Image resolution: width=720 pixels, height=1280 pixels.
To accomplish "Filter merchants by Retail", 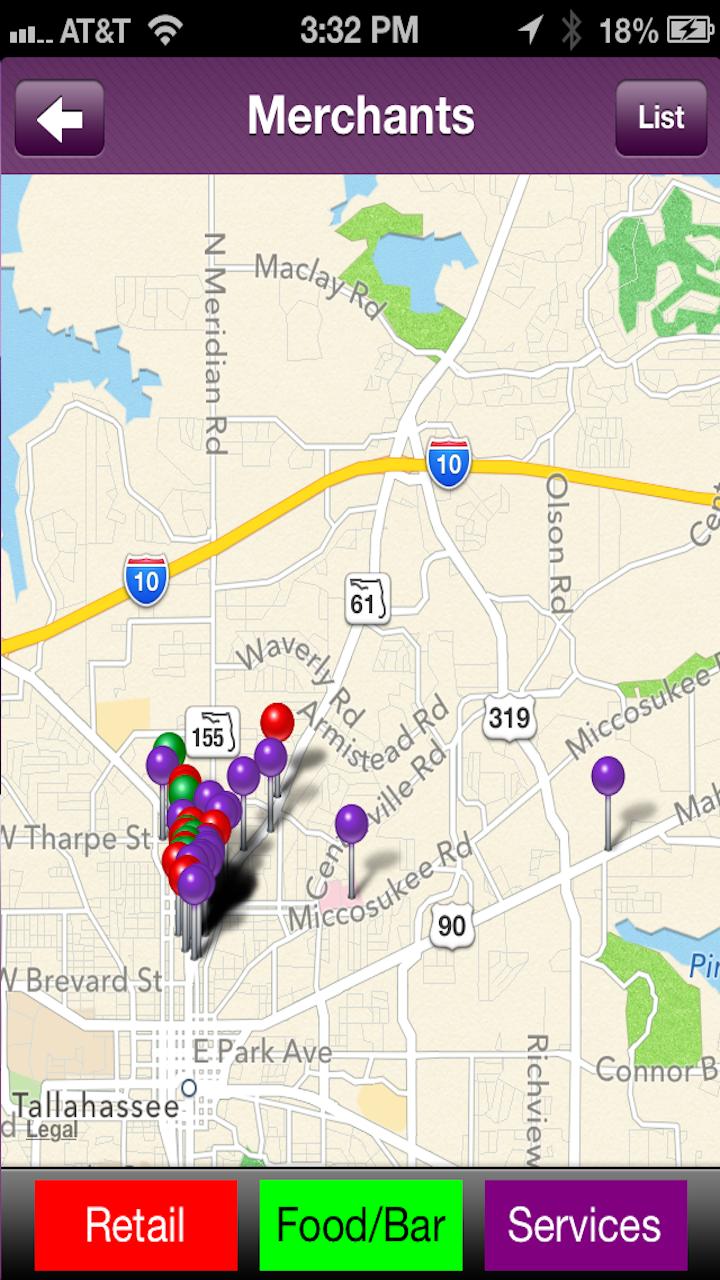I will [136, 1225].
